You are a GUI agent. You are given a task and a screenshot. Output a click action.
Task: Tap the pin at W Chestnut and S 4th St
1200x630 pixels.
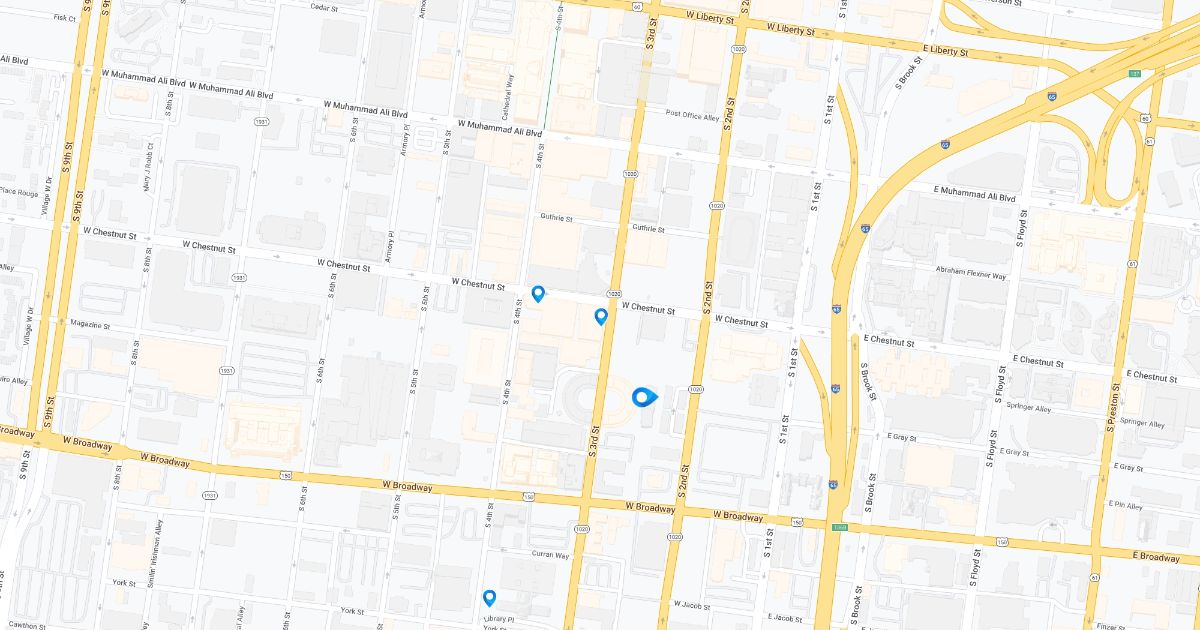click(x=538, y=294)
